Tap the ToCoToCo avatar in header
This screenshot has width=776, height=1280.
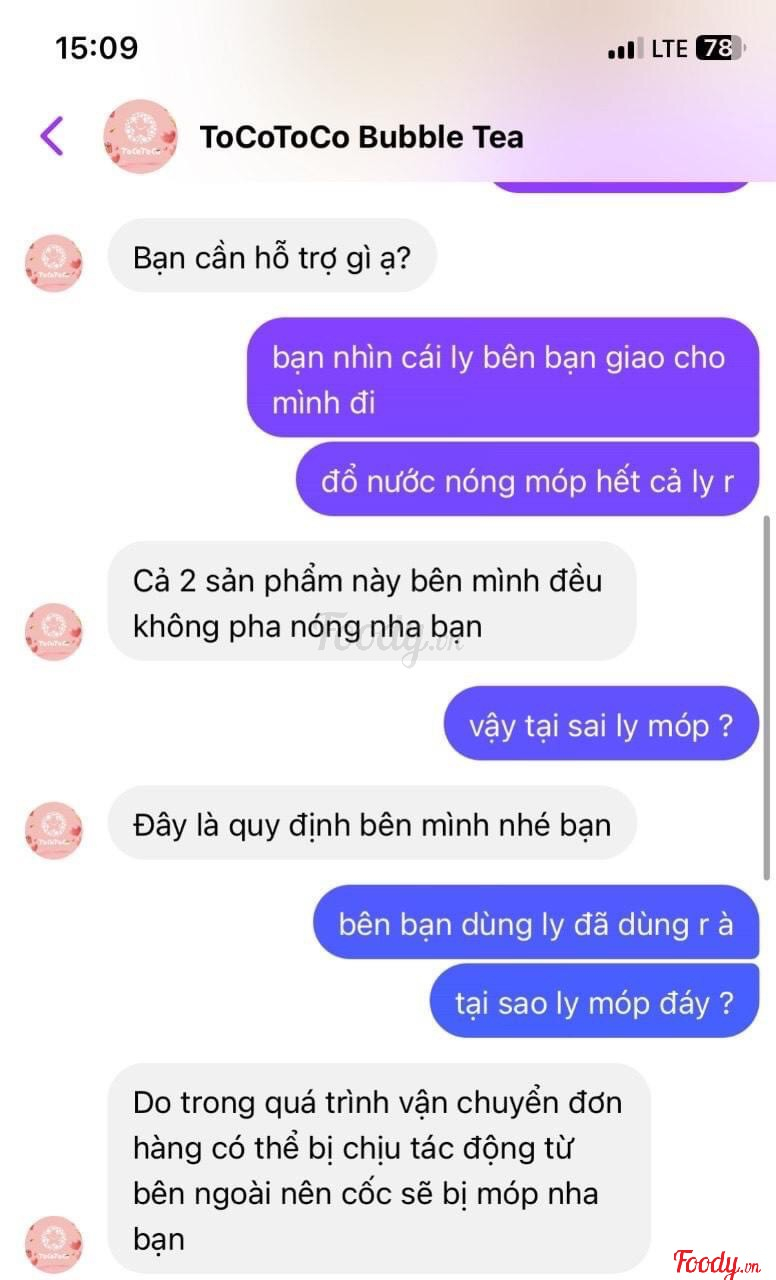(140, 137)
